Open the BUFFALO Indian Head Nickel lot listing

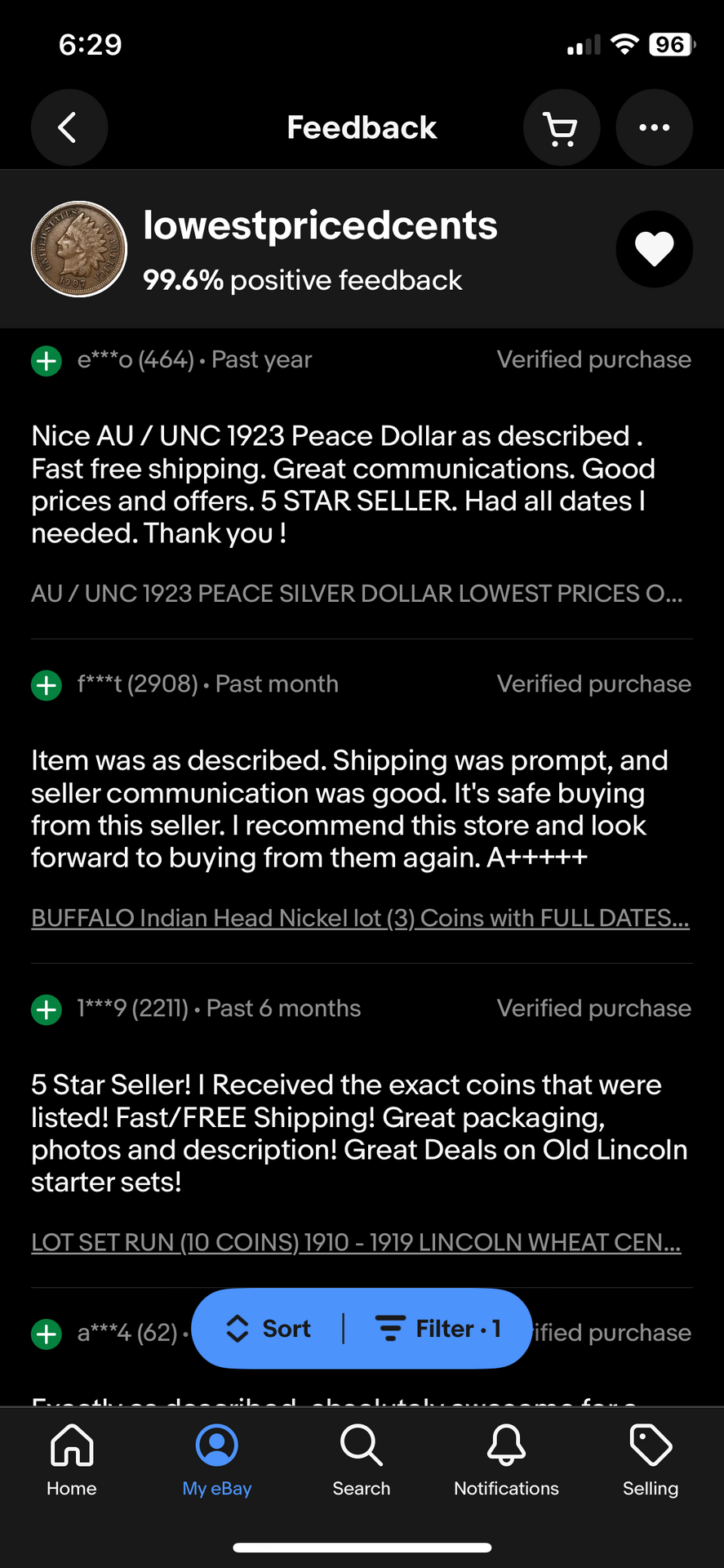(360, 918)
